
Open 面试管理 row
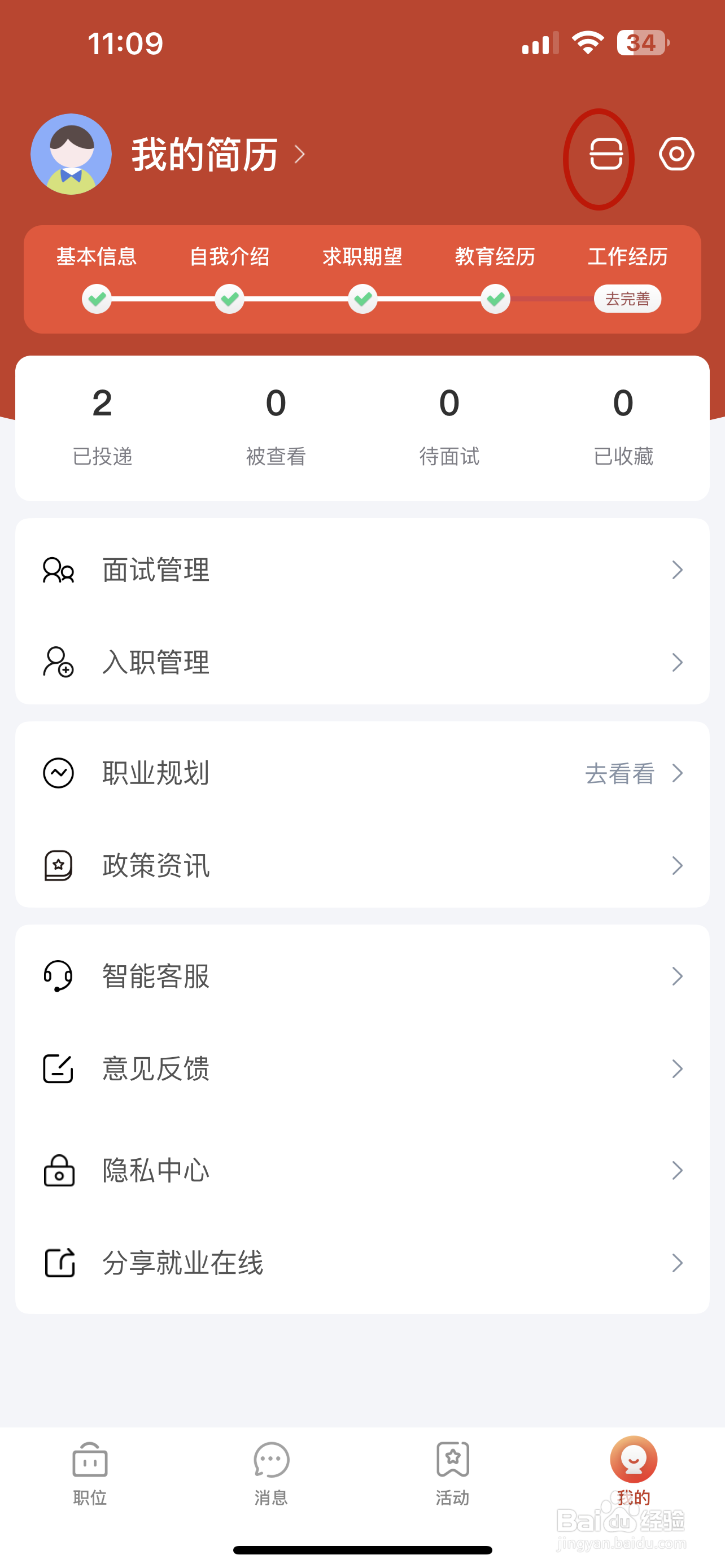362,570
